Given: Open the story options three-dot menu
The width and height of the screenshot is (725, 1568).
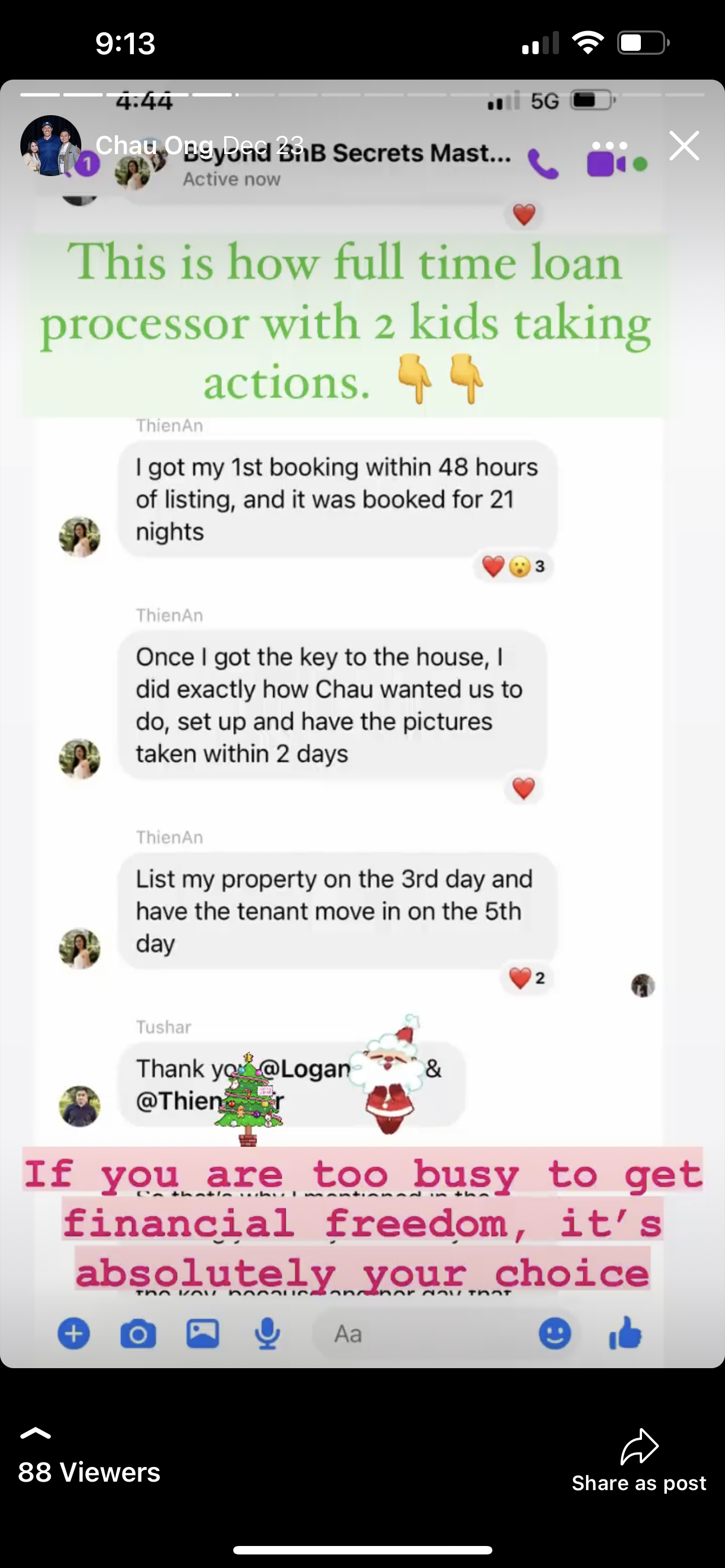Looking at the screenshot, I should [609, 146].
